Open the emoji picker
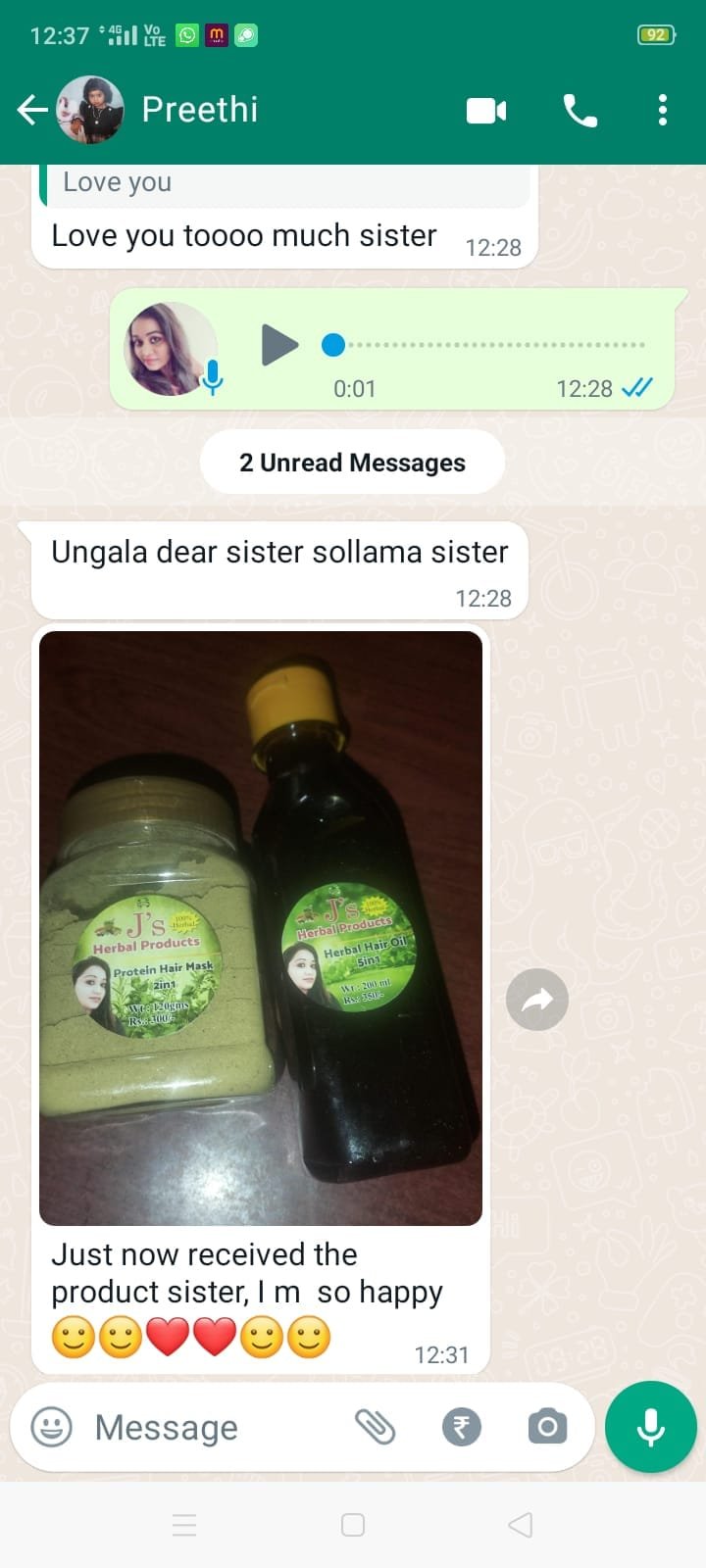The width and height of the screenshot is (706, 1568). pyautogui.click(x=52, y=1427)
